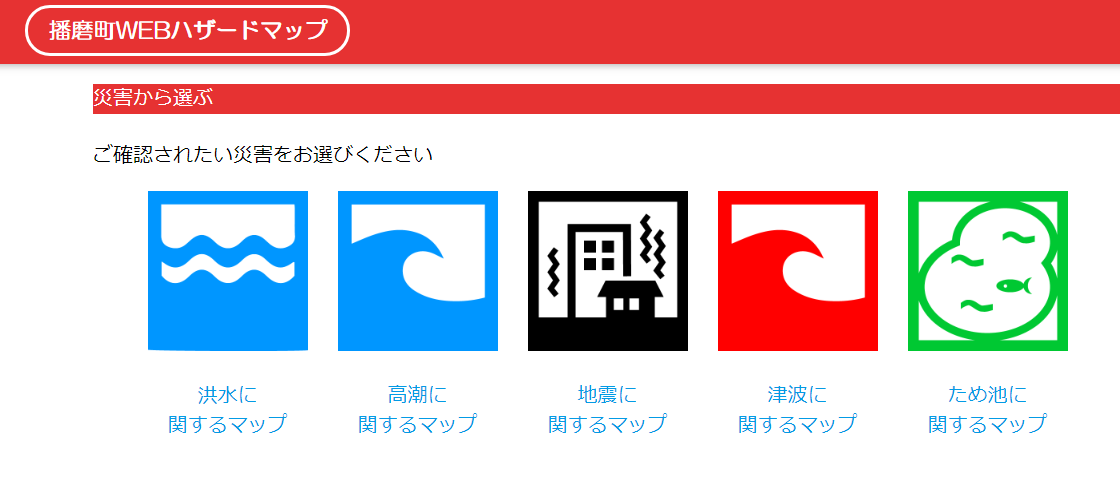Choose the storm surge (高潮) wave tile
Image resolution: width=1120 pixels, height=502 pixels.
point(417,271)
